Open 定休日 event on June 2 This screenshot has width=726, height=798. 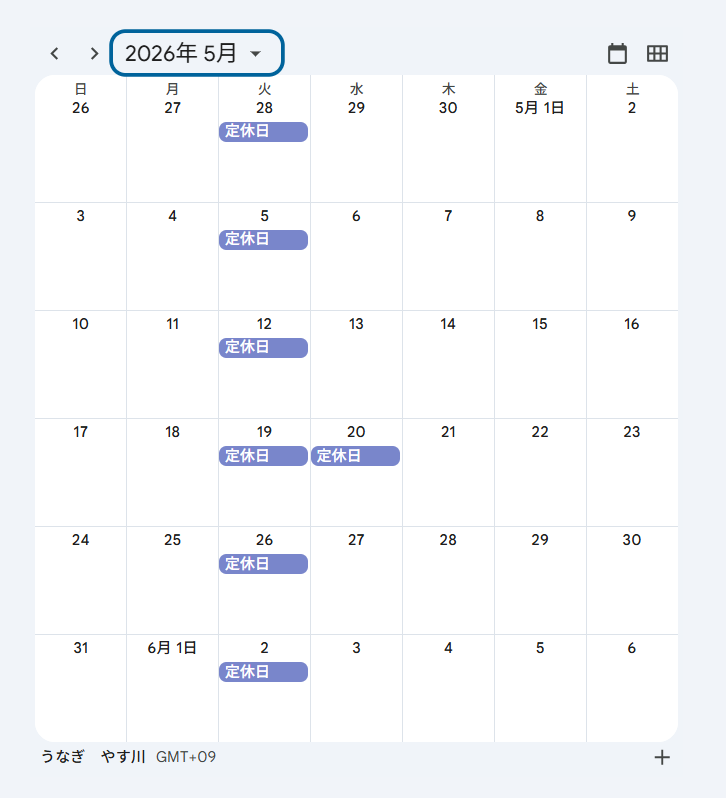pos(263,671)
